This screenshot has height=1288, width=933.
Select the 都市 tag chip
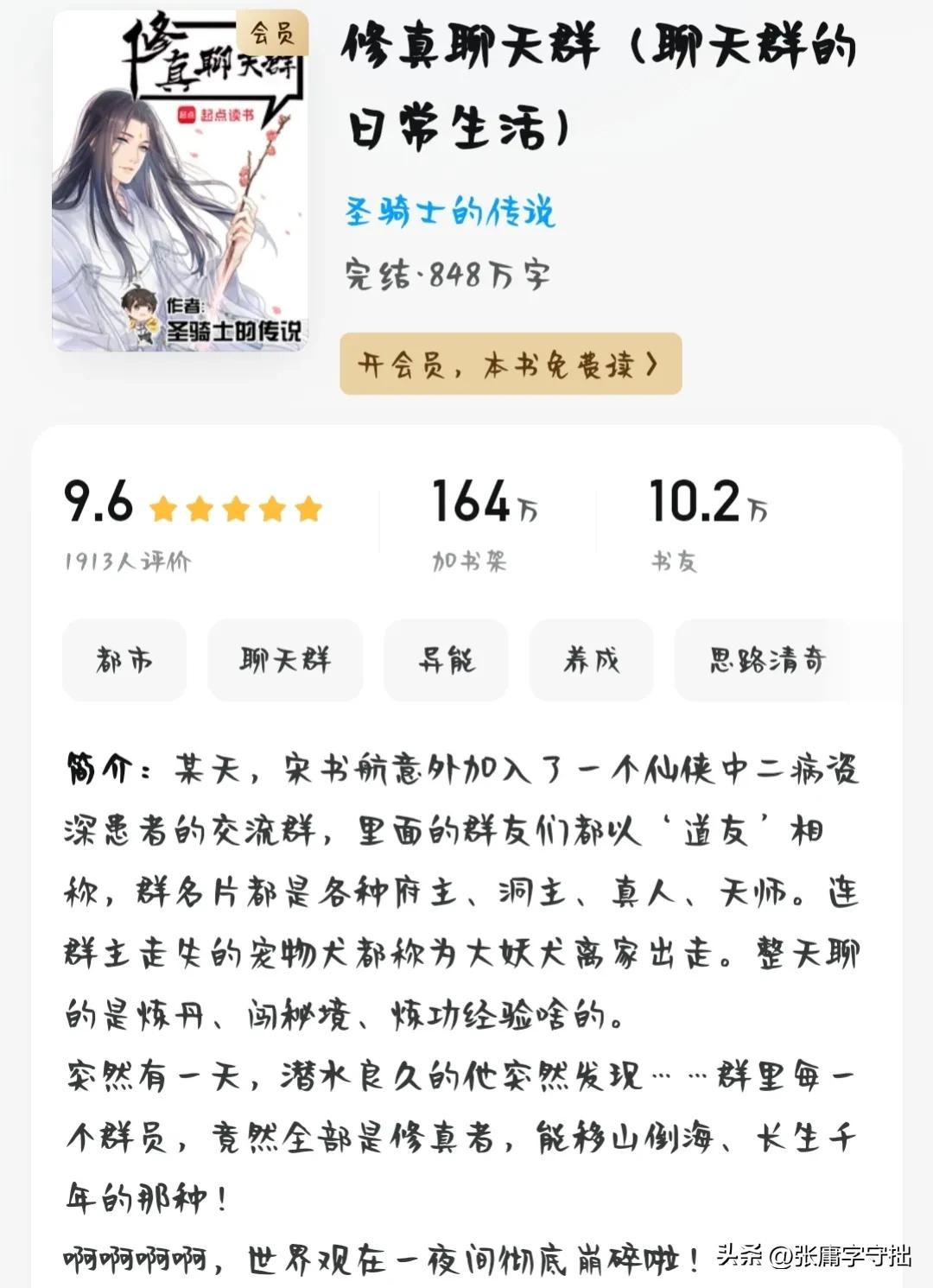tap(124, 660)
